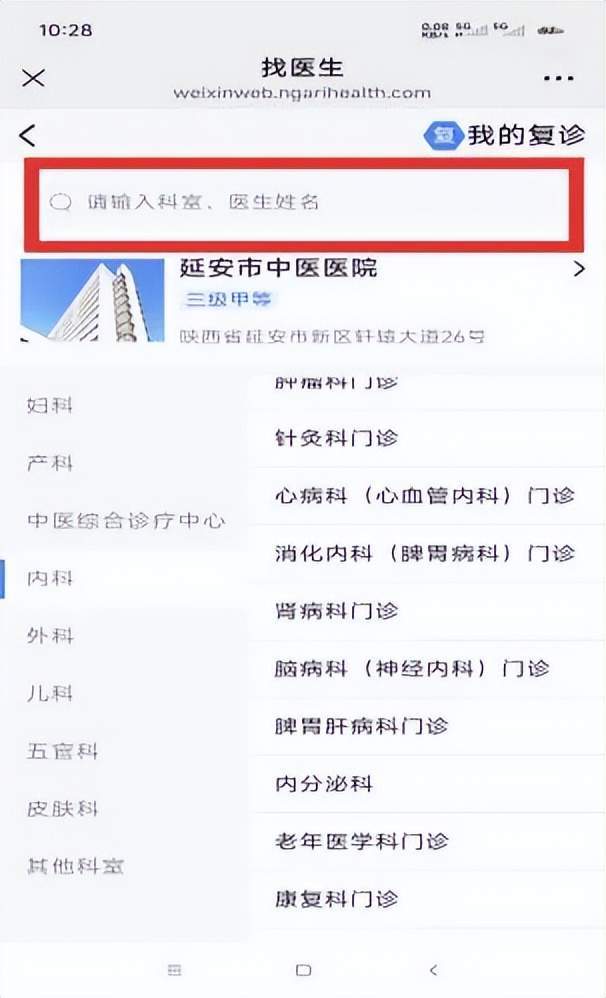Select the 外科 category

coord(50,636)
